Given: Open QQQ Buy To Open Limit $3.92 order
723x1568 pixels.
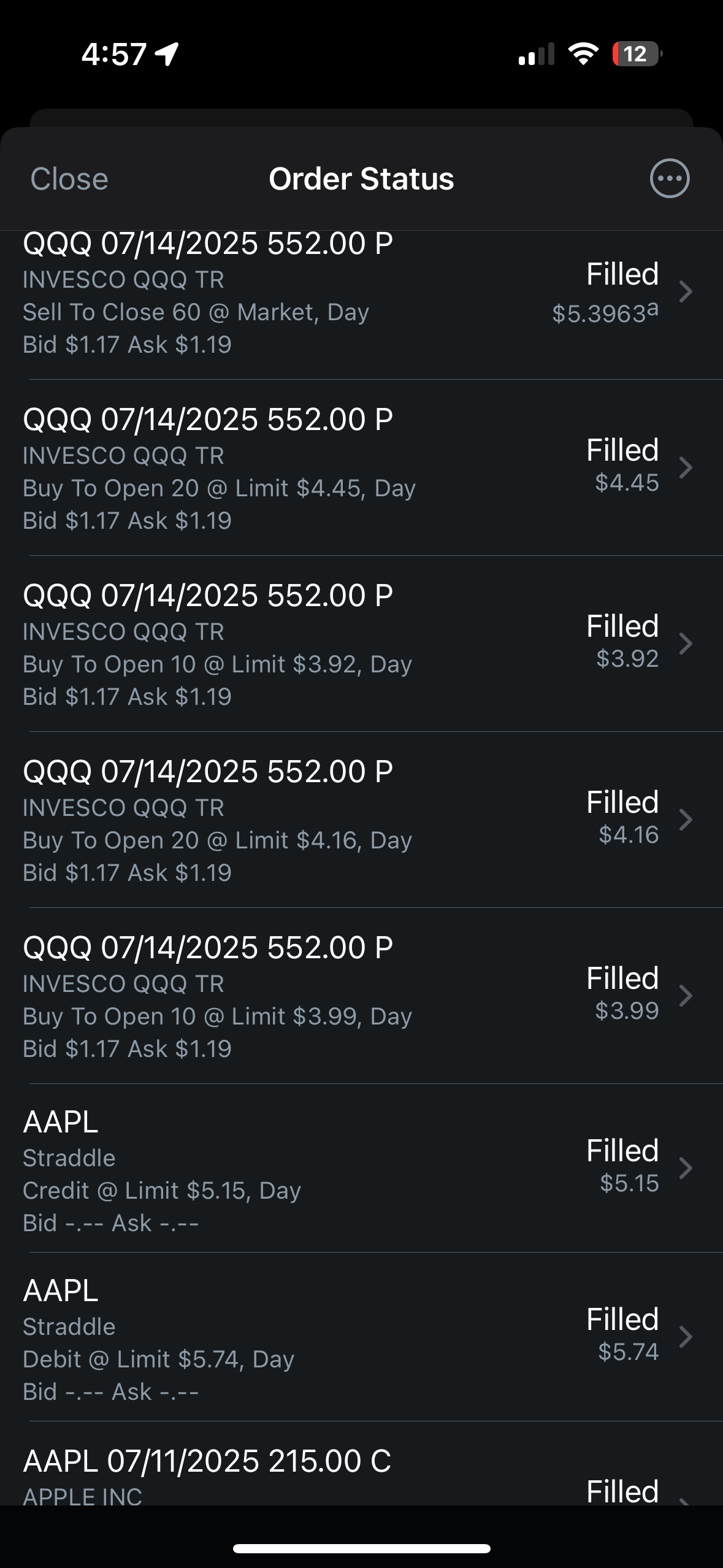Looking at the screenshot, I should click(x=361, y=644).
